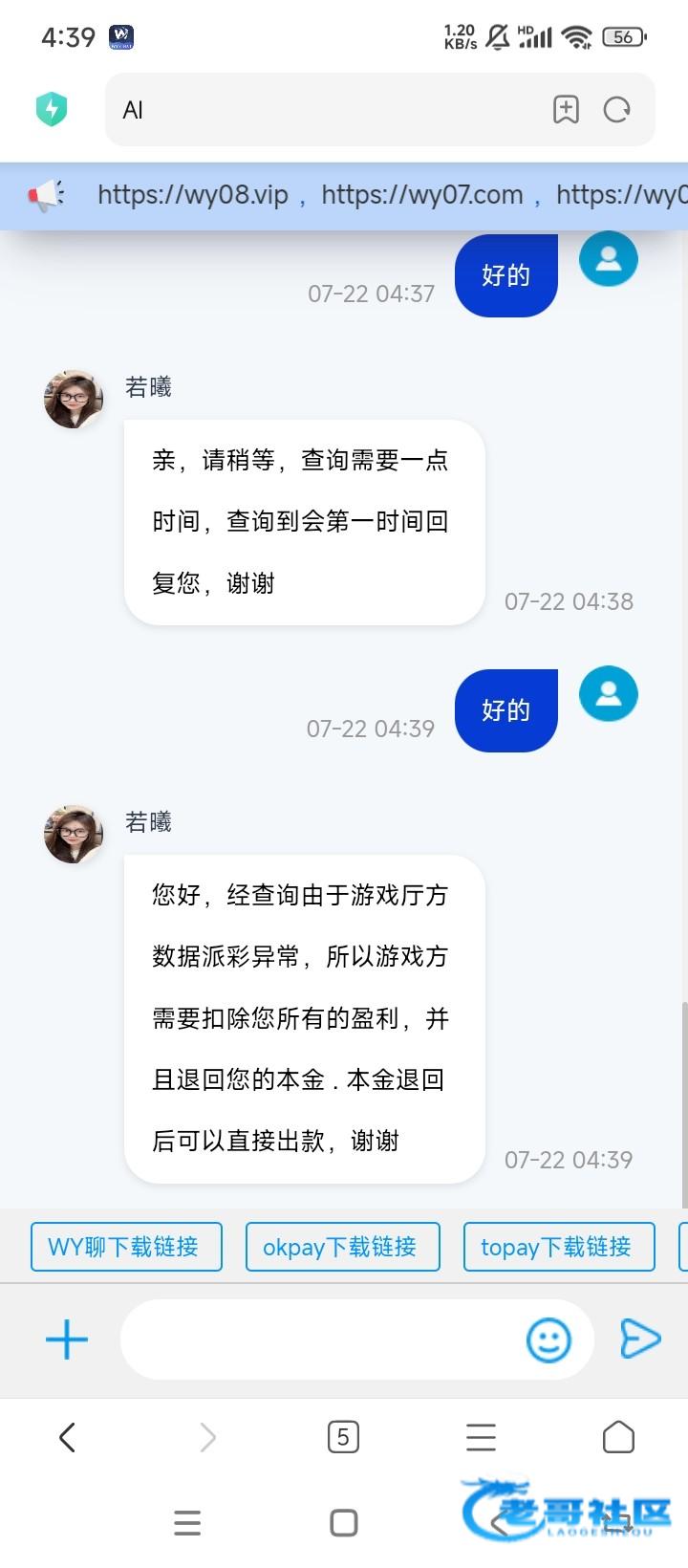
Task: Open the plus attachment menu
Action: (x=67, y=1339)
